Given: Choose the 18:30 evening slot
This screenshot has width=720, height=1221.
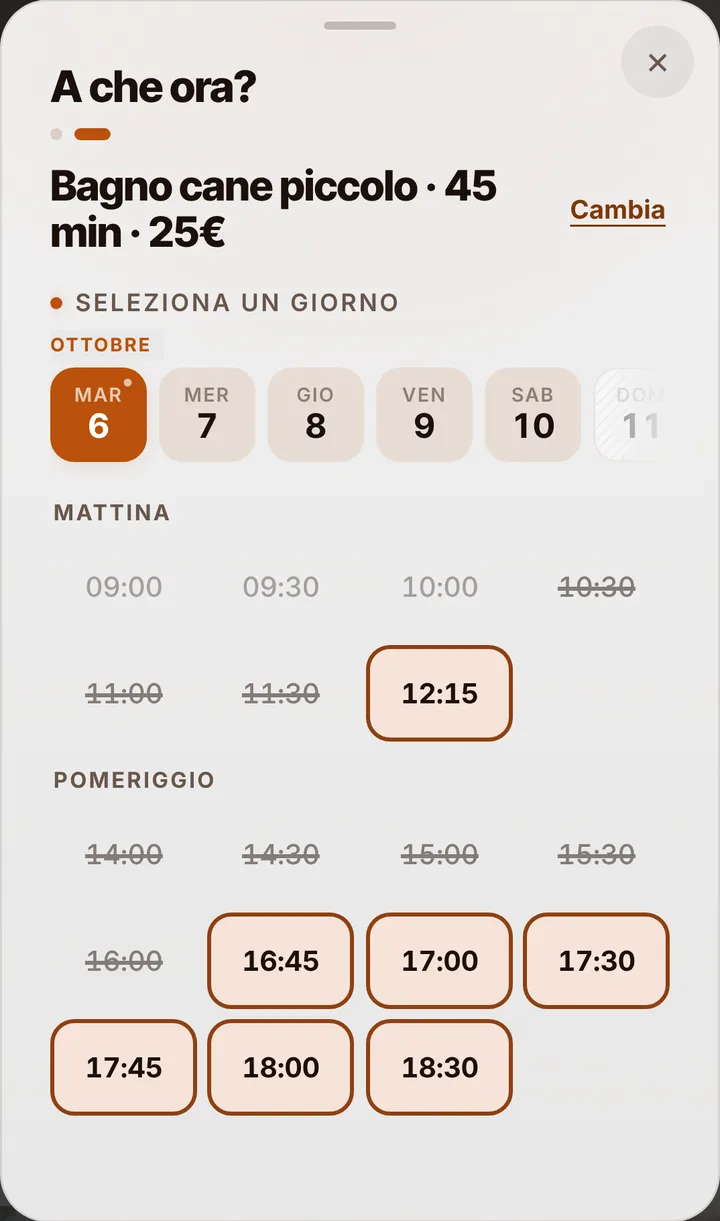Looking at the screenshot, I should pos(440,1067).
